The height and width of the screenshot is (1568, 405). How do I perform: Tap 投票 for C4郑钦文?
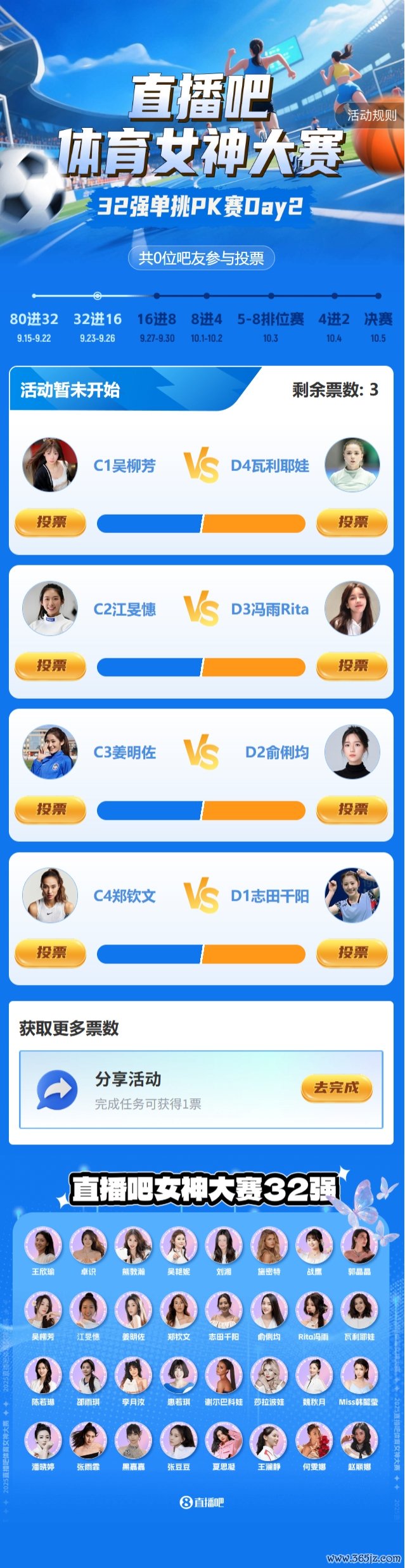coord(51,953)
